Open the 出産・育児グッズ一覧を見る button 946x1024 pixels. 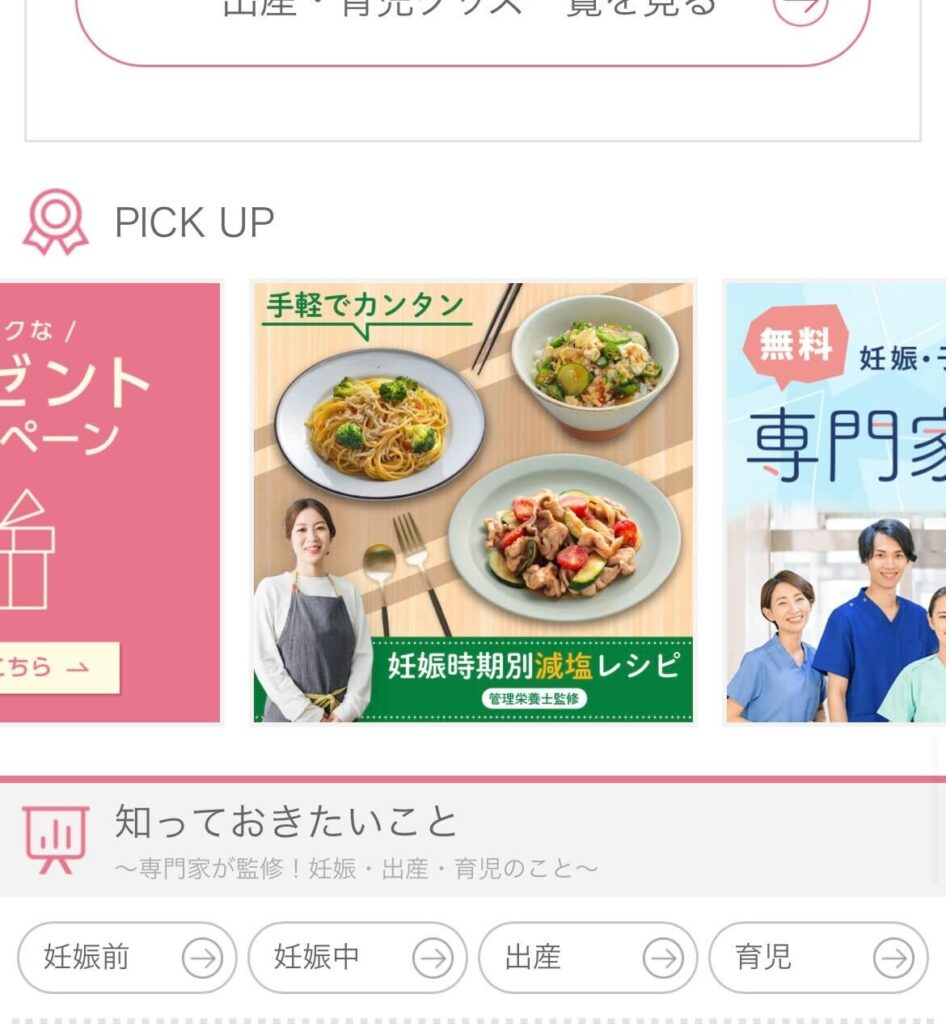click(472, 20)
